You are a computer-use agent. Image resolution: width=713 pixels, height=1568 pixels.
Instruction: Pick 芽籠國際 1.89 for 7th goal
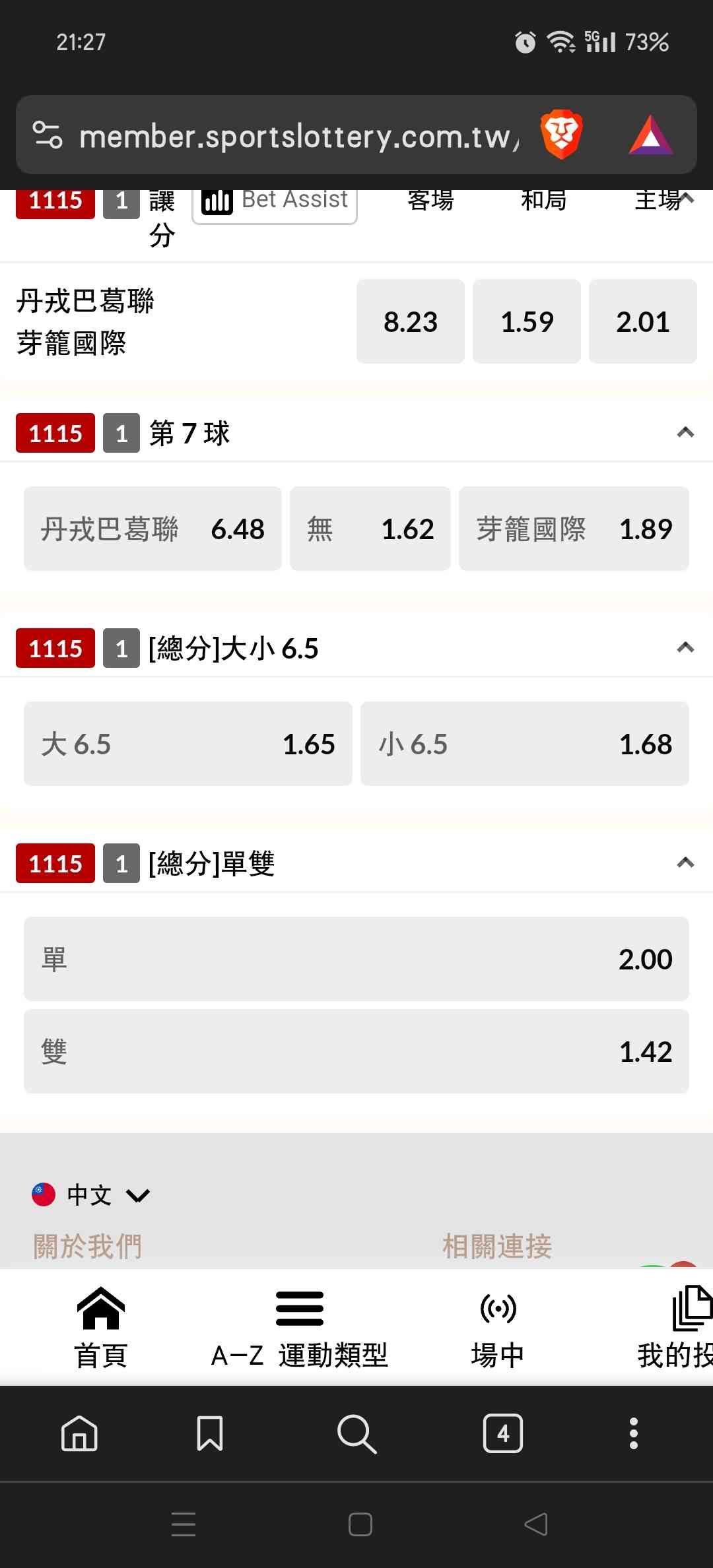coord(574,529)
